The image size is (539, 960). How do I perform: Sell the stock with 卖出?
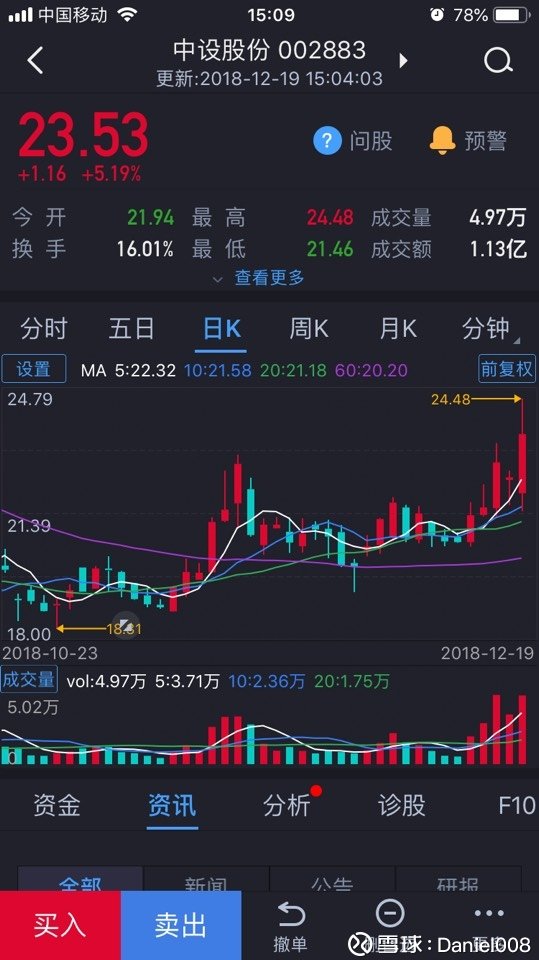181,925
